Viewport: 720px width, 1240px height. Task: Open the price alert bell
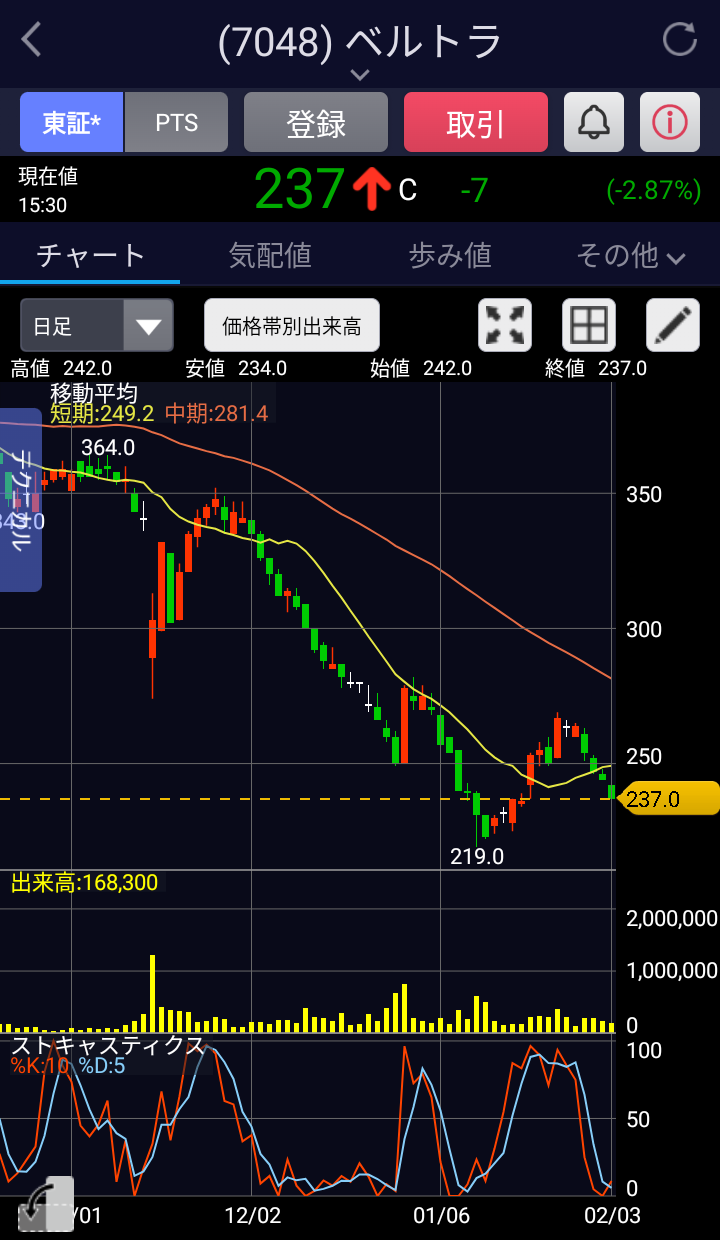click(594, 123)
